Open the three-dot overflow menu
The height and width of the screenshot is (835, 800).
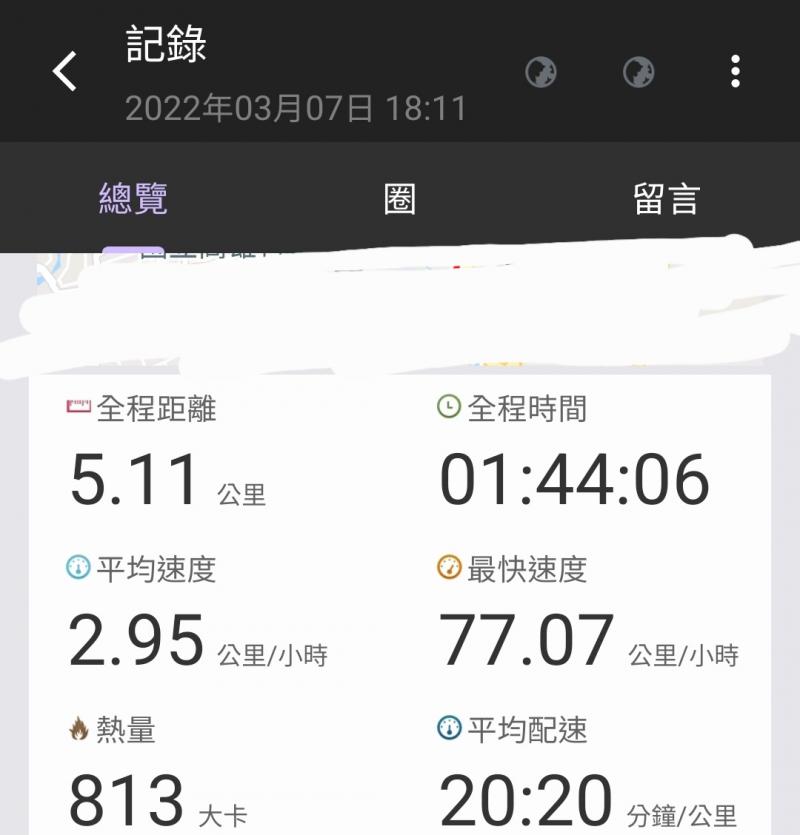pos(735,72)
